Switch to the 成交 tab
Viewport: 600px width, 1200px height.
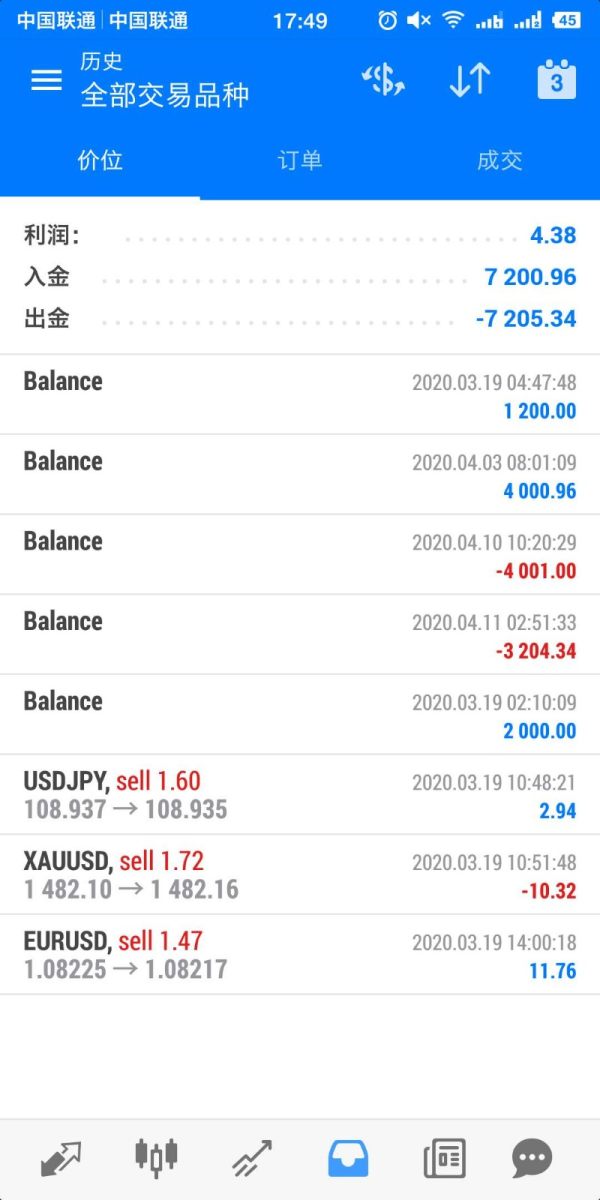point(499,160)
